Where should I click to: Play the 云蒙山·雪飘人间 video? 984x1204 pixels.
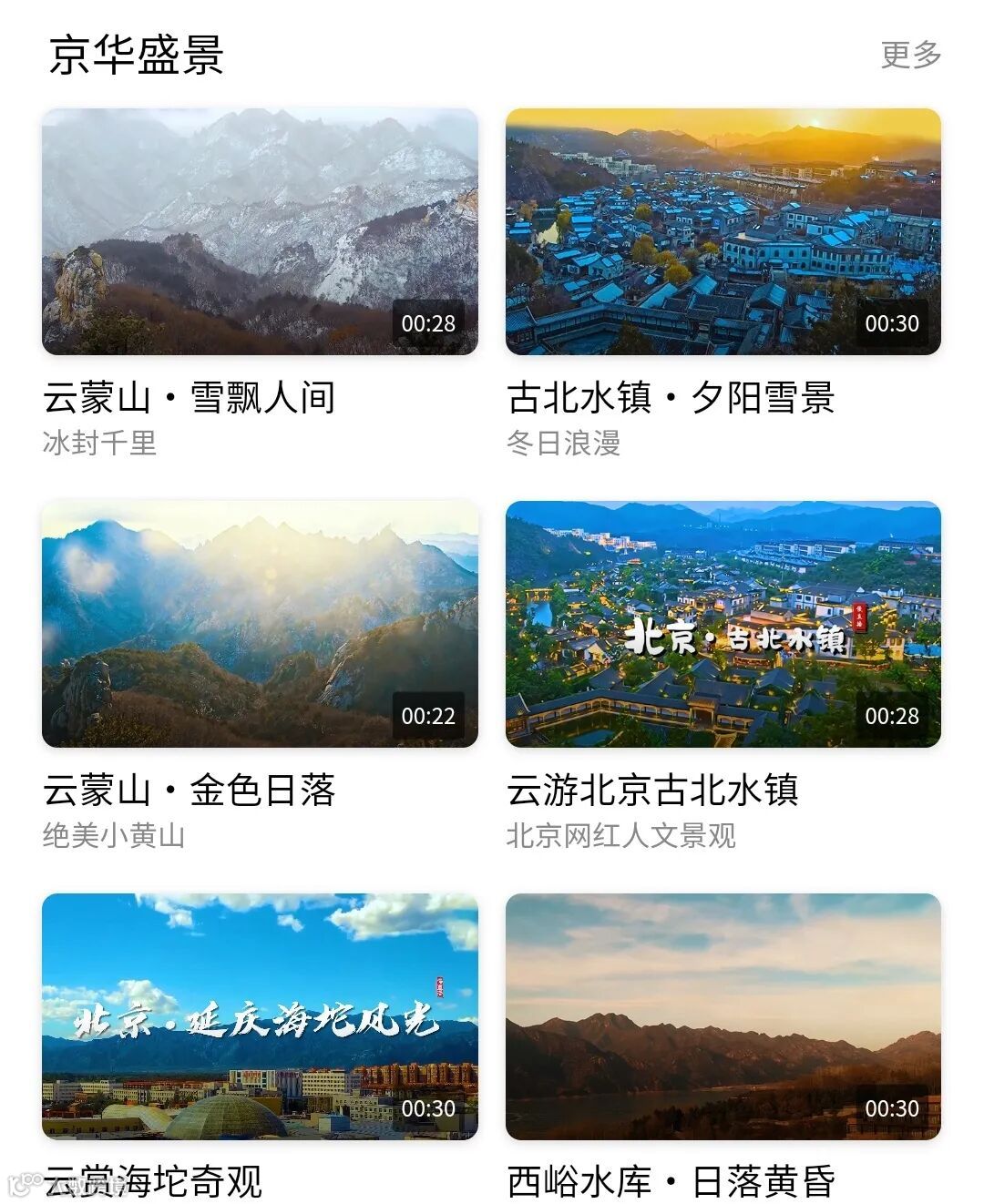[x=260, y=231]
